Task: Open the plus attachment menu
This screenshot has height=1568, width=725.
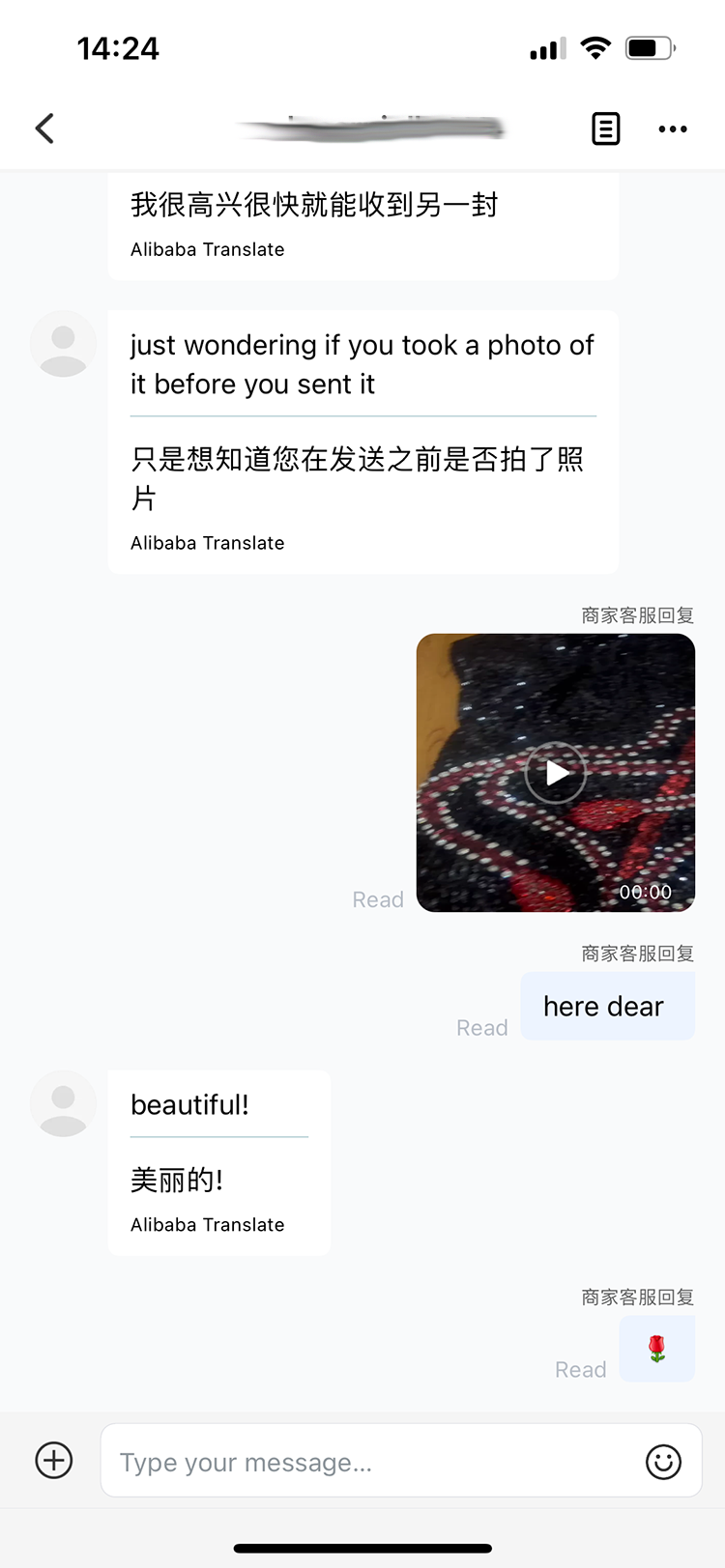Action: click(x=54, y=1460)
